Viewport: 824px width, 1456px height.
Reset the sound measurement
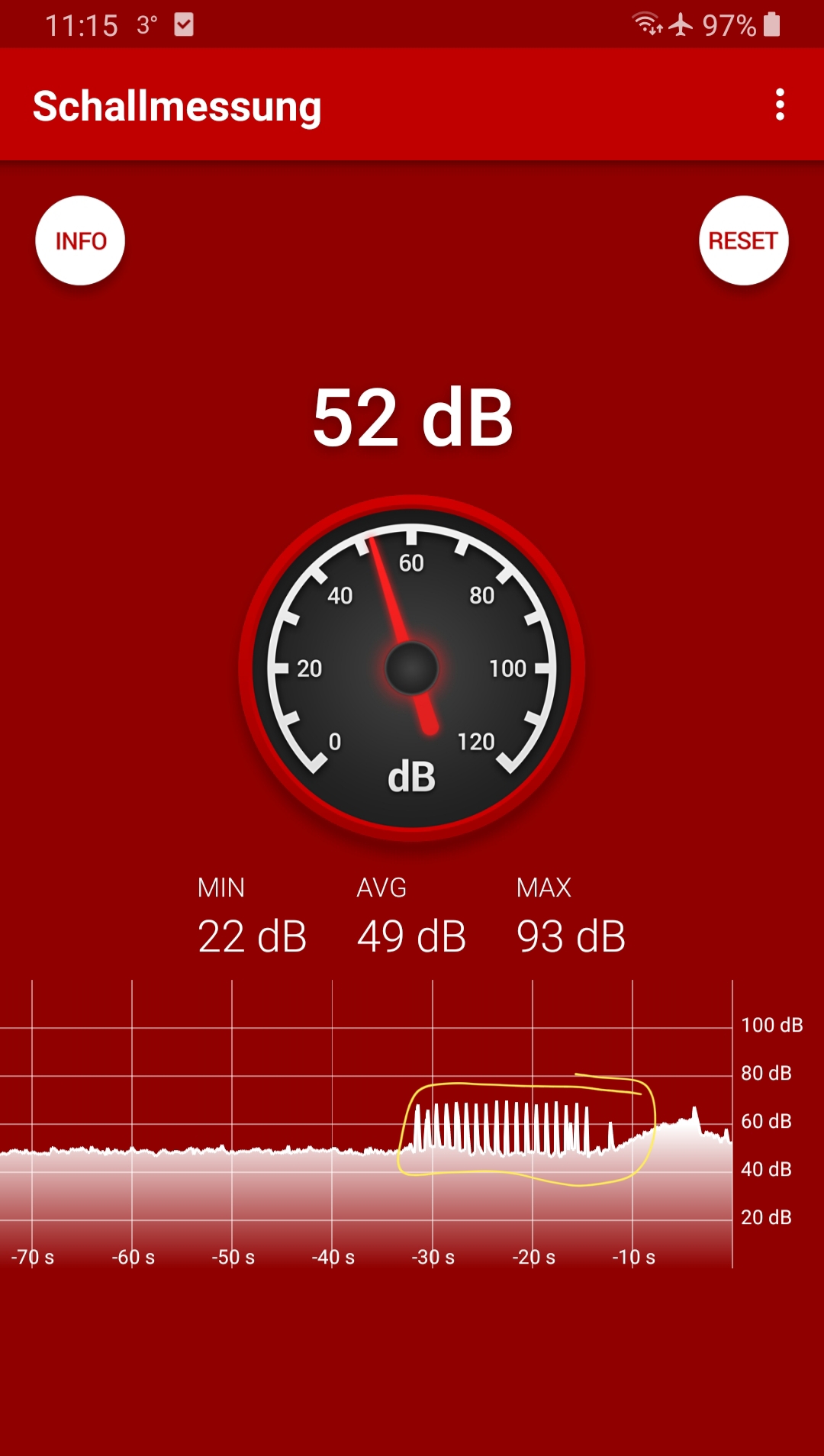click(743, 241)
